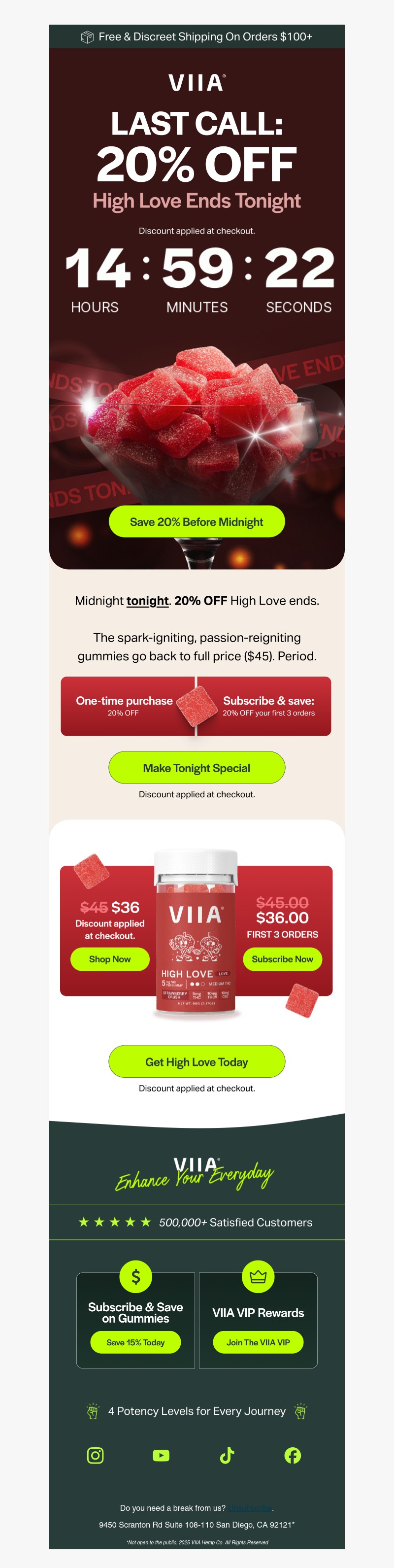Select the Make Tonight Special button
The height and width of the screenshot is (1568, 394).
coord(197,768)
